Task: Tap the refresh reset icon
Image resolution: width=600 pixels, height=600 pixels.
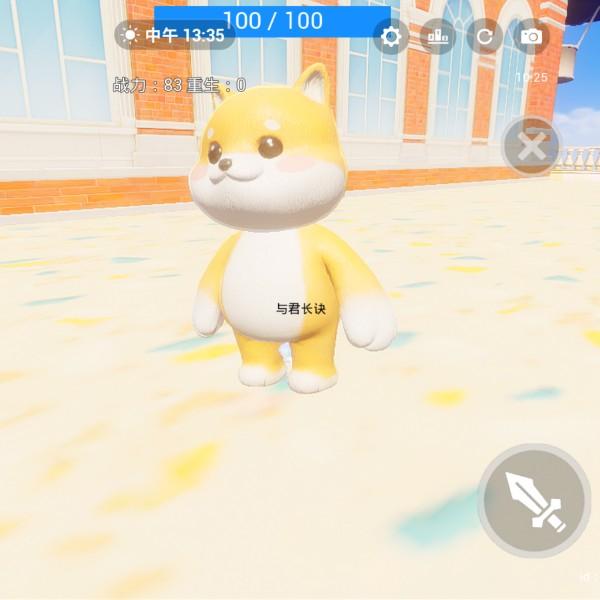Action: (484, 37)
